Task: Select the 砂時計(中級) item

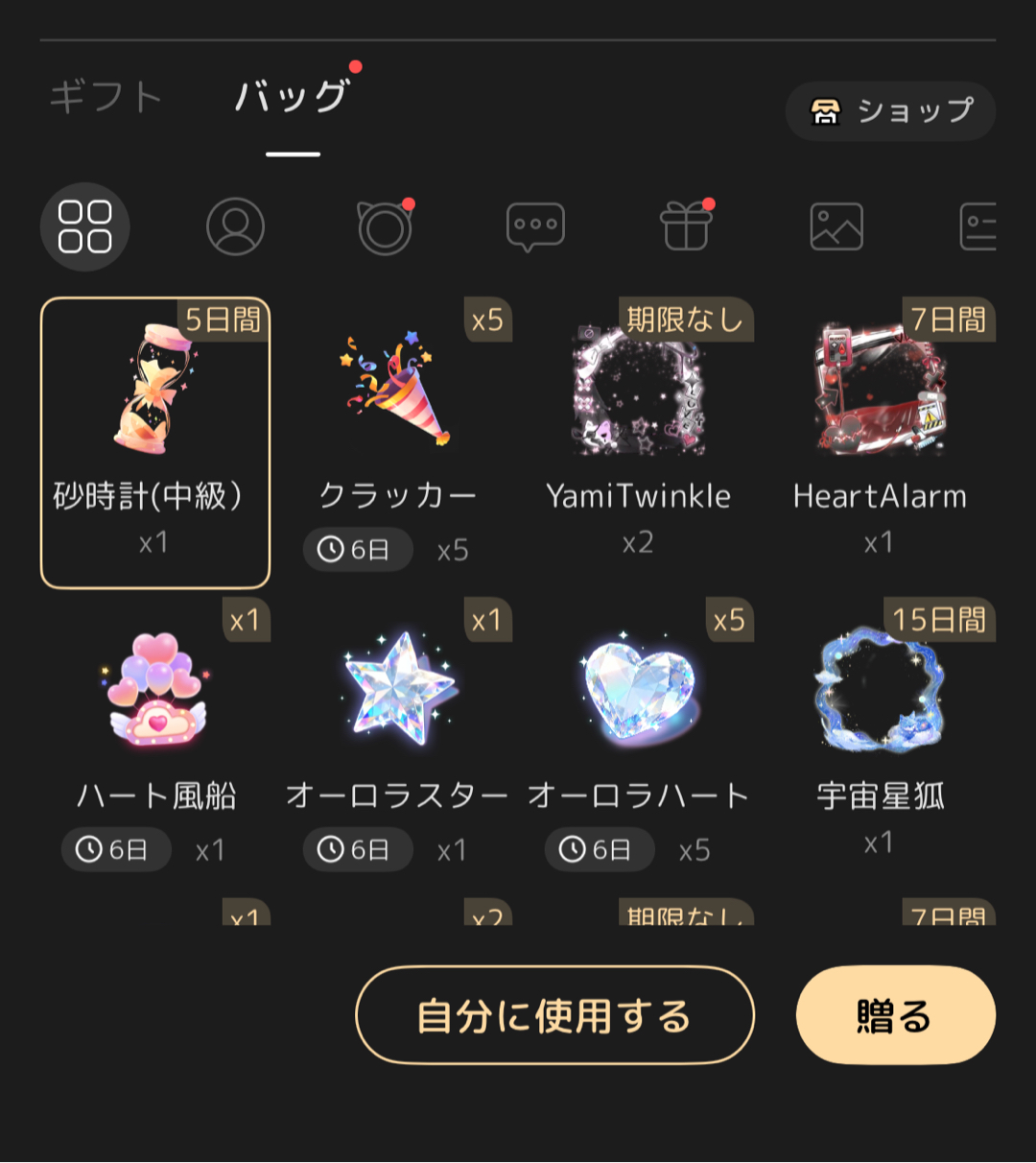Action: coord(155,442)
